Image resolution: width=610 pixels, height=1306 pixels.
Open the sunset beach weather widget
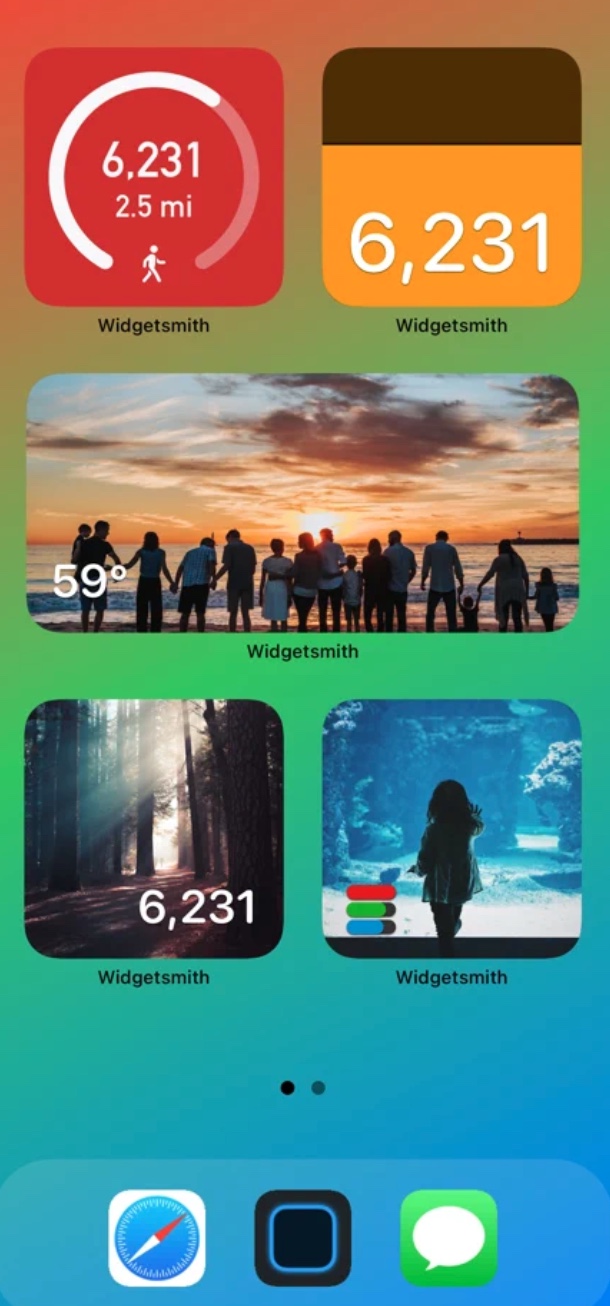tap(302, 503)
